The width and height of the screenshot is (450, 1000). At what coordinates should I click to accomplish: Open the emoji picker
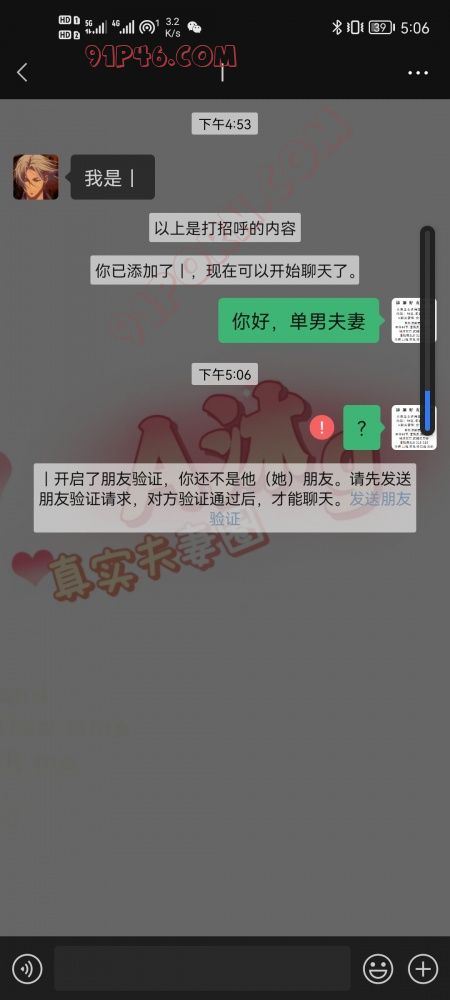tap(378, 969)
